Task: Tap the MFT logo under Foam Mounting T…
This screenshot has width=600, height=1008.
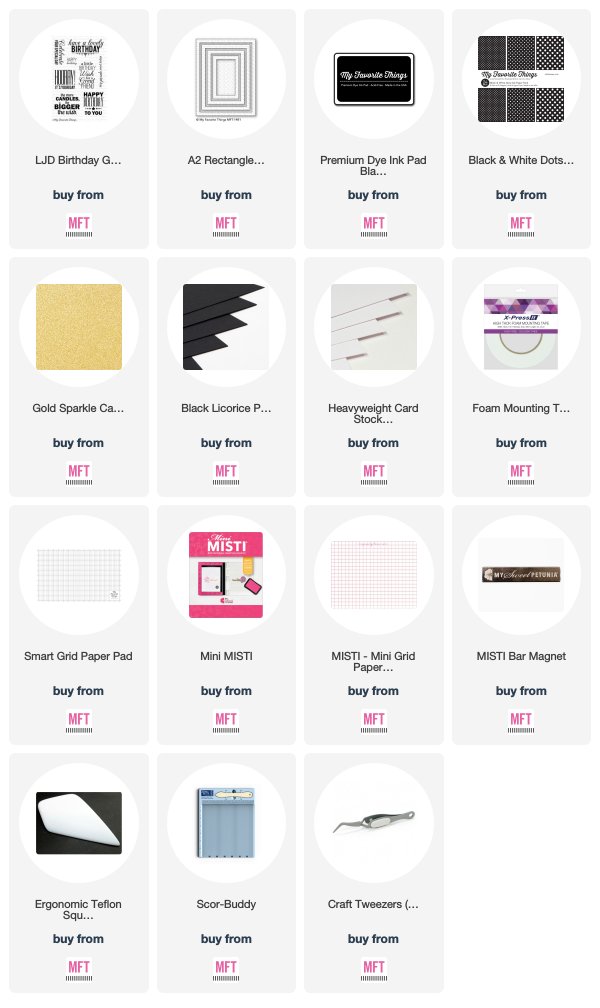Action: point(521,472)
